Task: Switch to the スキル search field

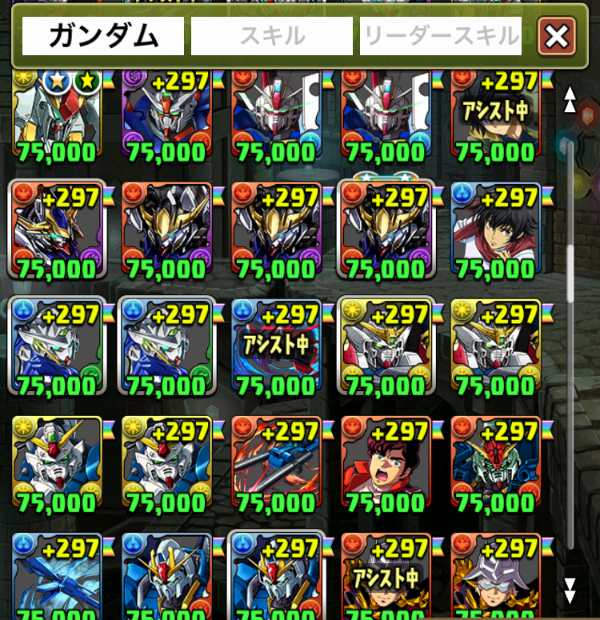Action: pyautogui.click(x=272, y=37)
